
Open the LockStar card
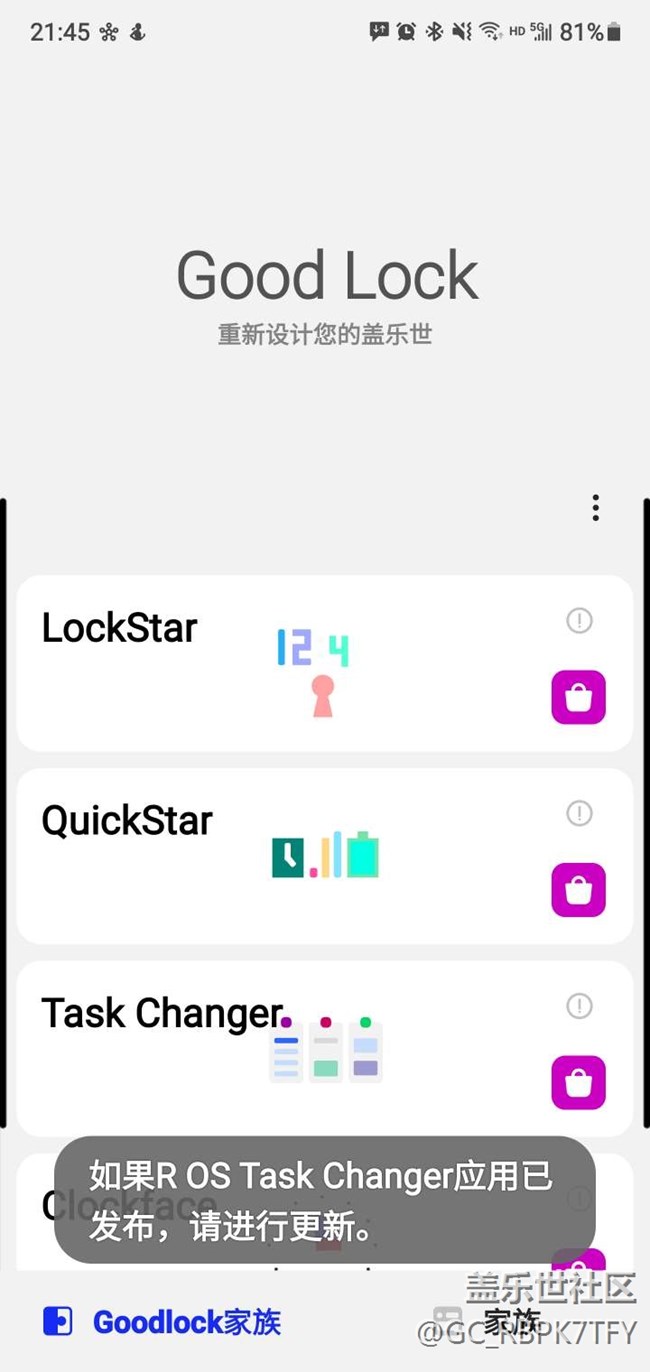coord(325,663)
